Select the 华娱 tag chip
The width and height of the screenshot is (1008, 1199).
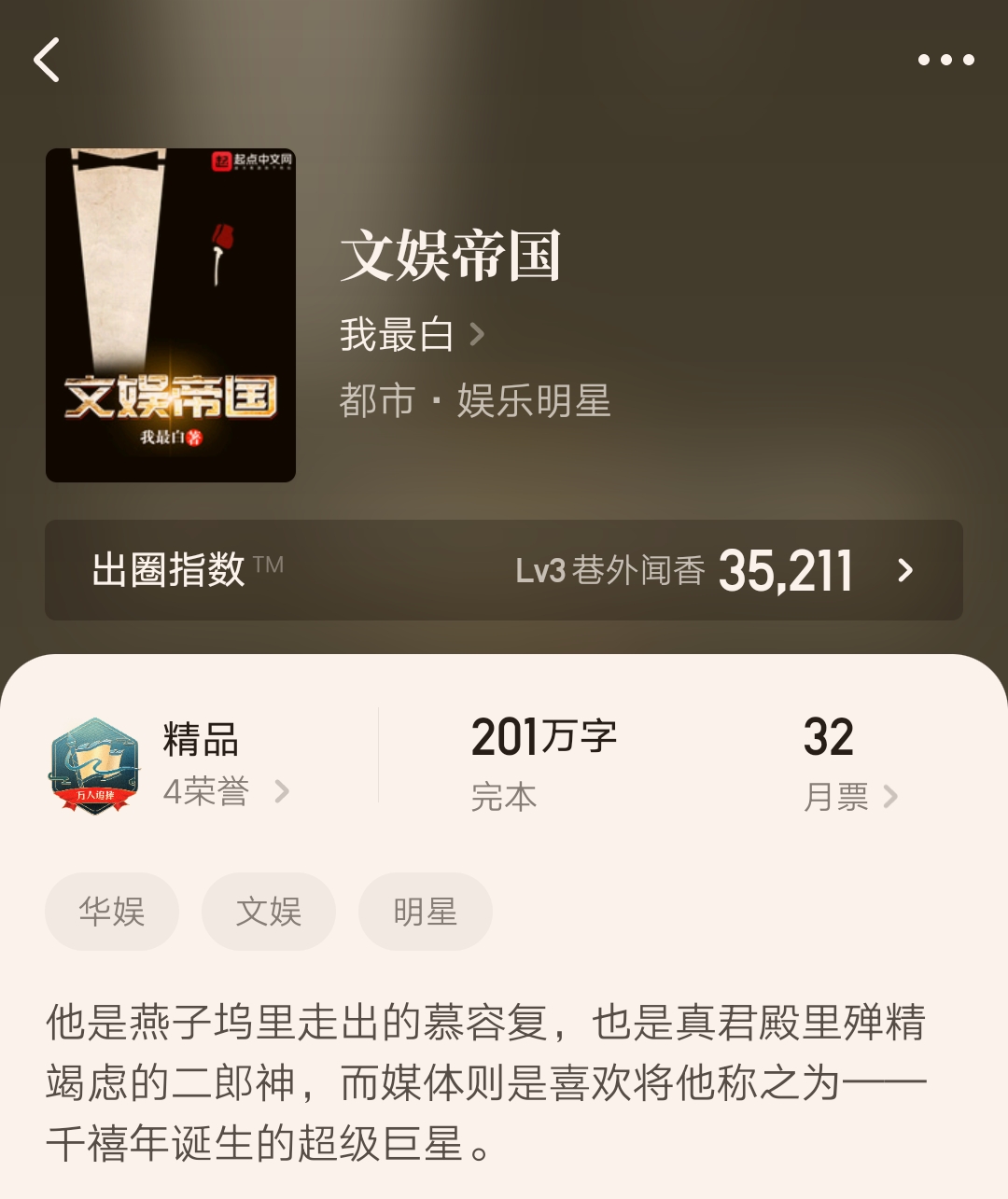click(112, 912)
